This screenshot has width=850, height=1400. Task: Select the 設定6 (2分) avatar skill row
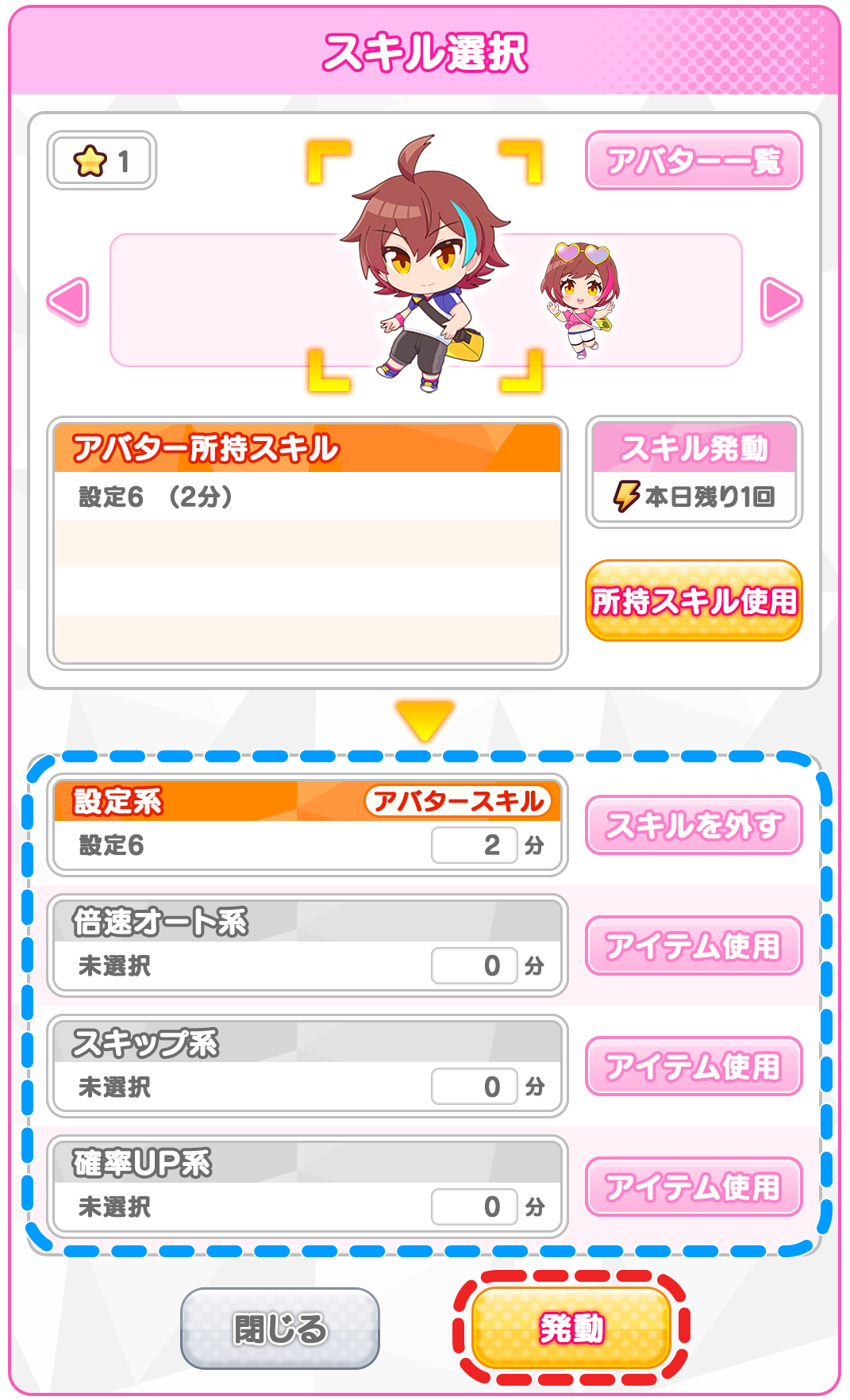(308, 497)
